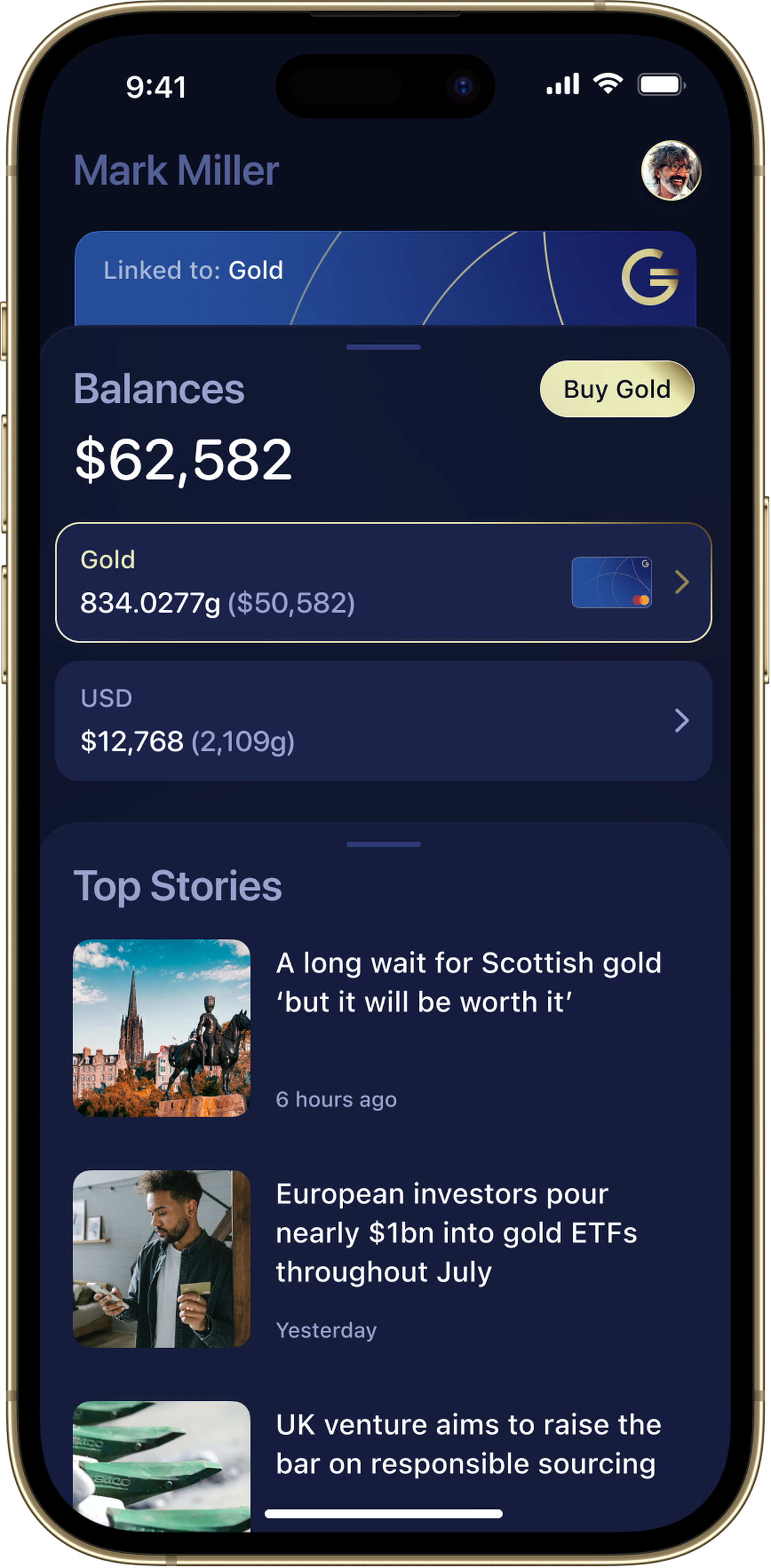Open the Gold balance details
771x1568 pixels.
(383, 582)
